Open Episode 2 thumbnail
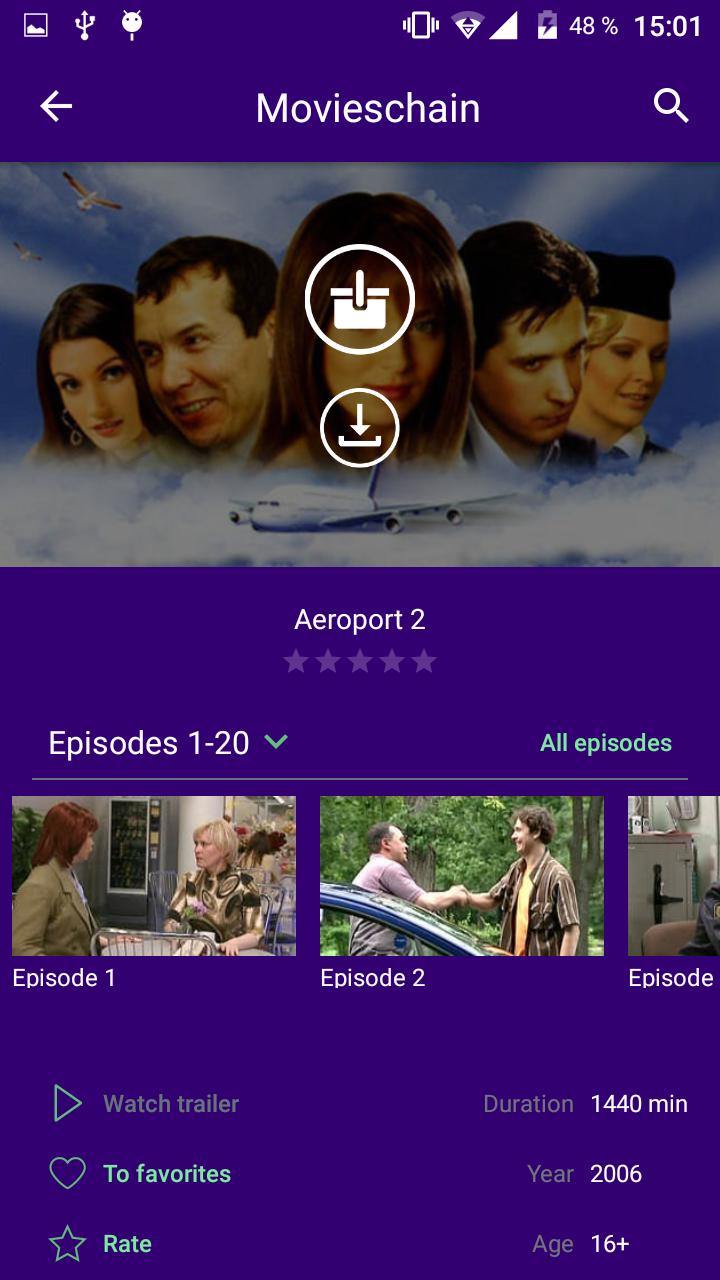This screenshot has width=720, height=1280. (x=462, y=876)
